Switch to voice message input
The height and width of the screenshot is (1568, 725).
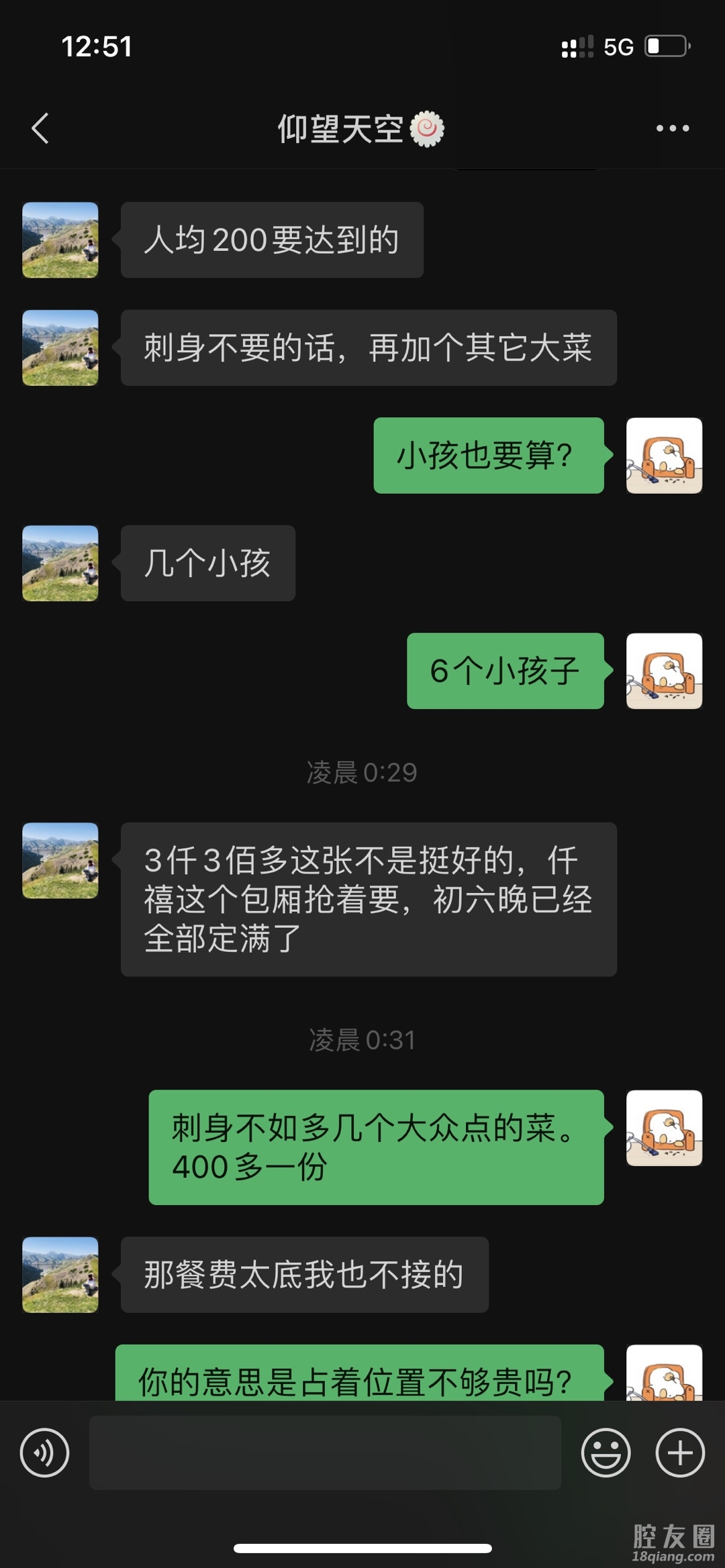tap(44, 1453)
